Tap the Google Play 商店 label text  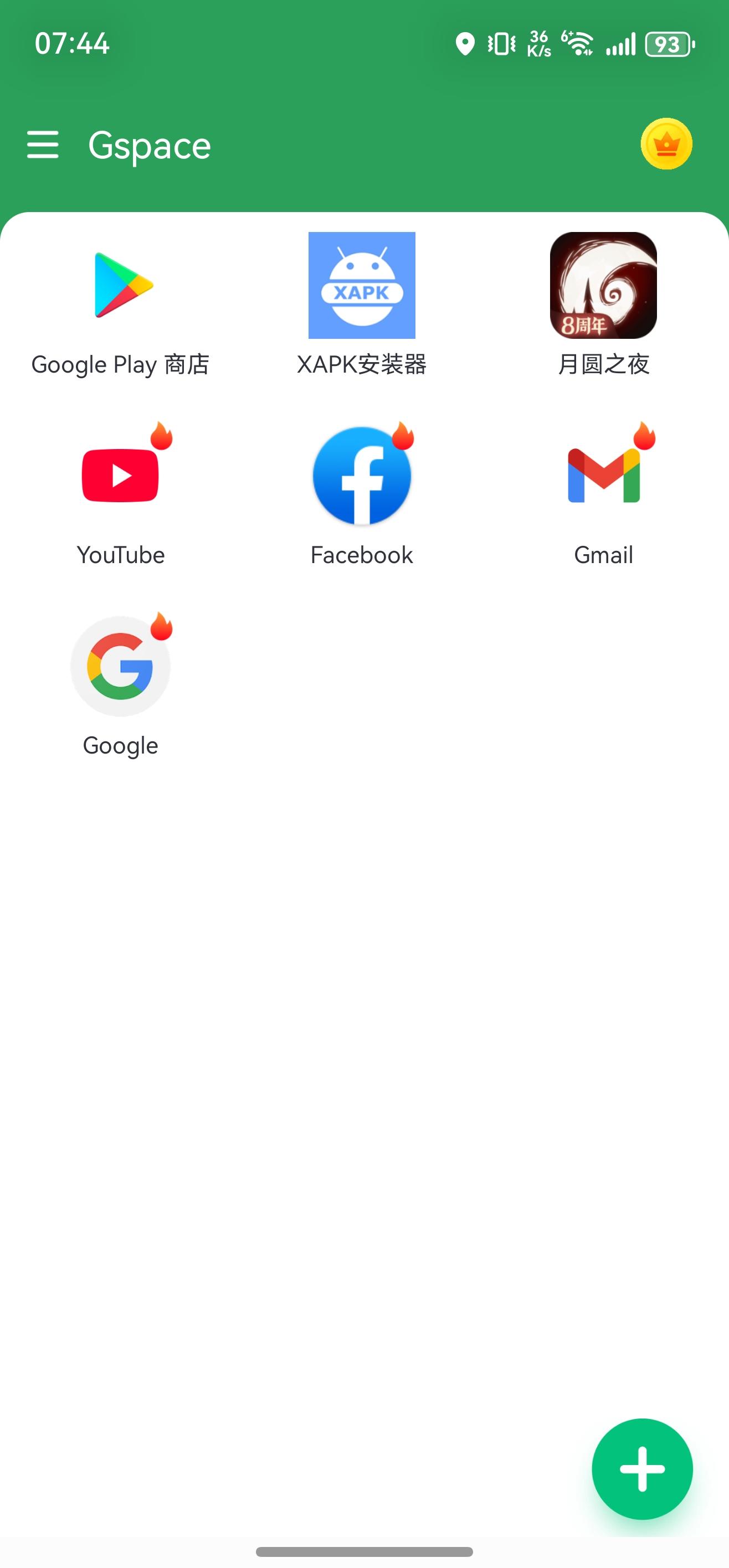click(x=119, y=364)
